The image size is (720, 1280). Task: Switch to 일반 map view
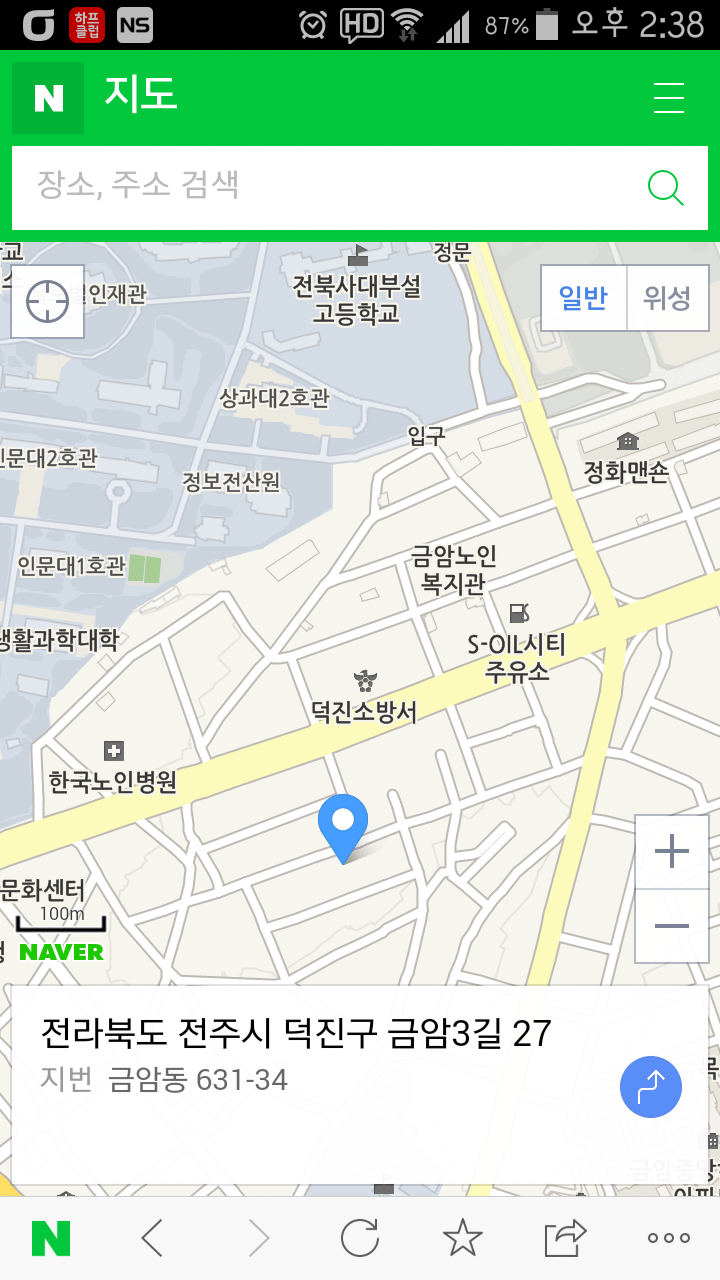[583, 298]
